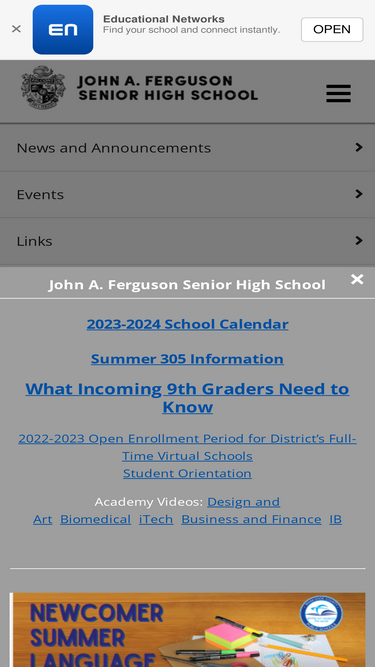Open the Links section
The image size is (375, 667).
[188, 241]
